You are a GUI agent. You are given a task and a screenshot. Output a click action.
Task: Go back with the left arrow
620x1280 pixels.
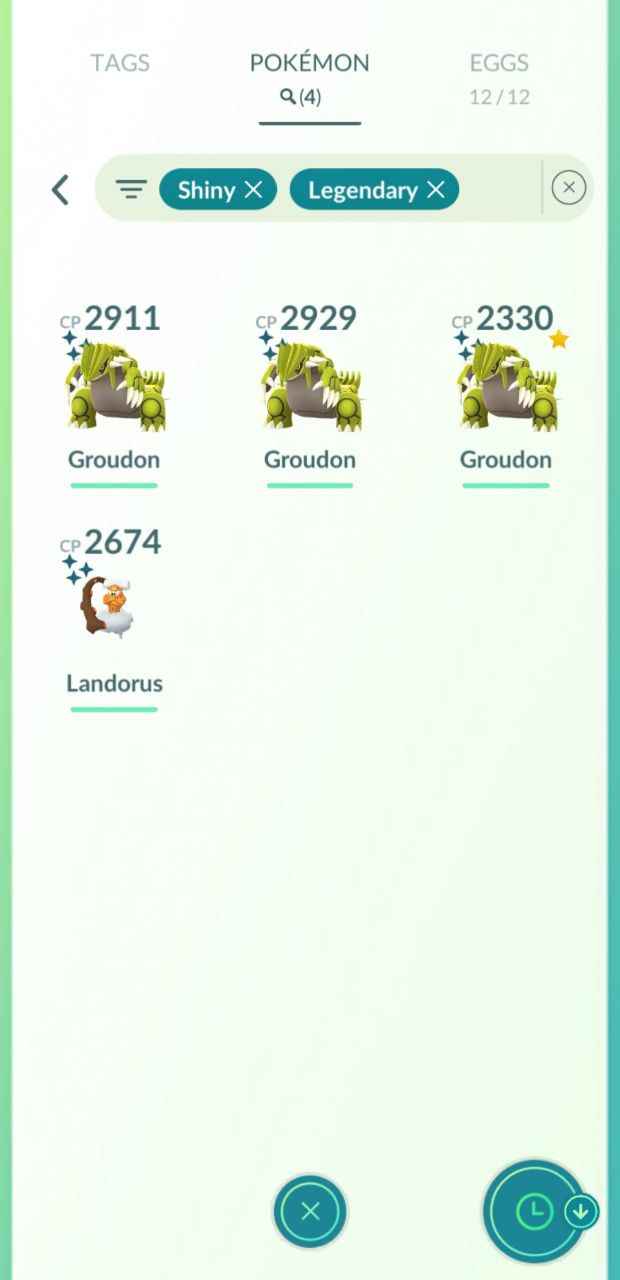pos(61,189)
